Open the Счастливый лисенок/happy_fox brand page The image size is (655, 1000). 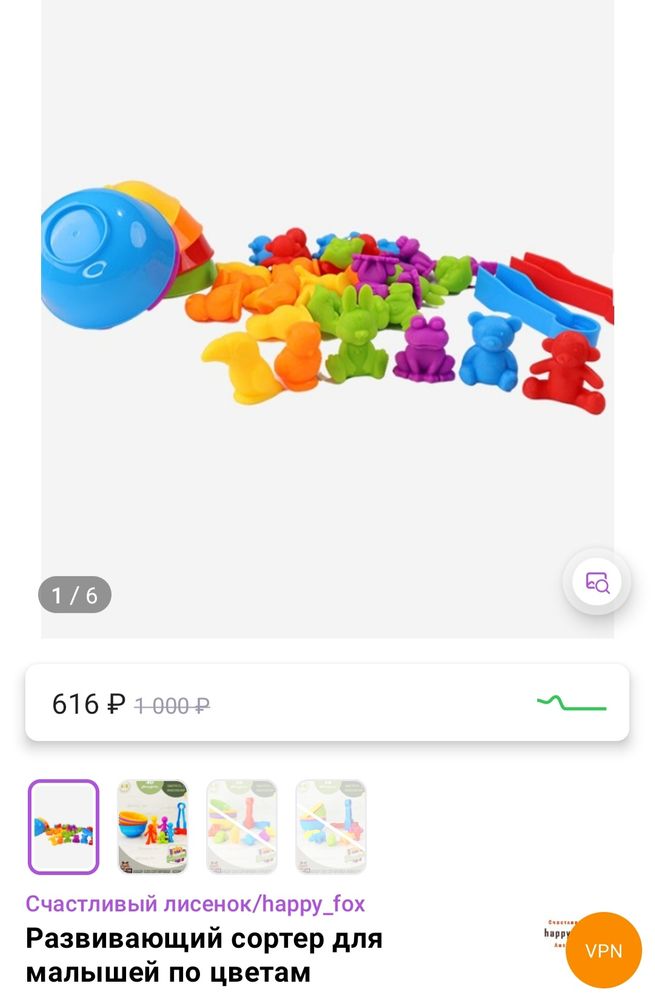tap(196, 904)
